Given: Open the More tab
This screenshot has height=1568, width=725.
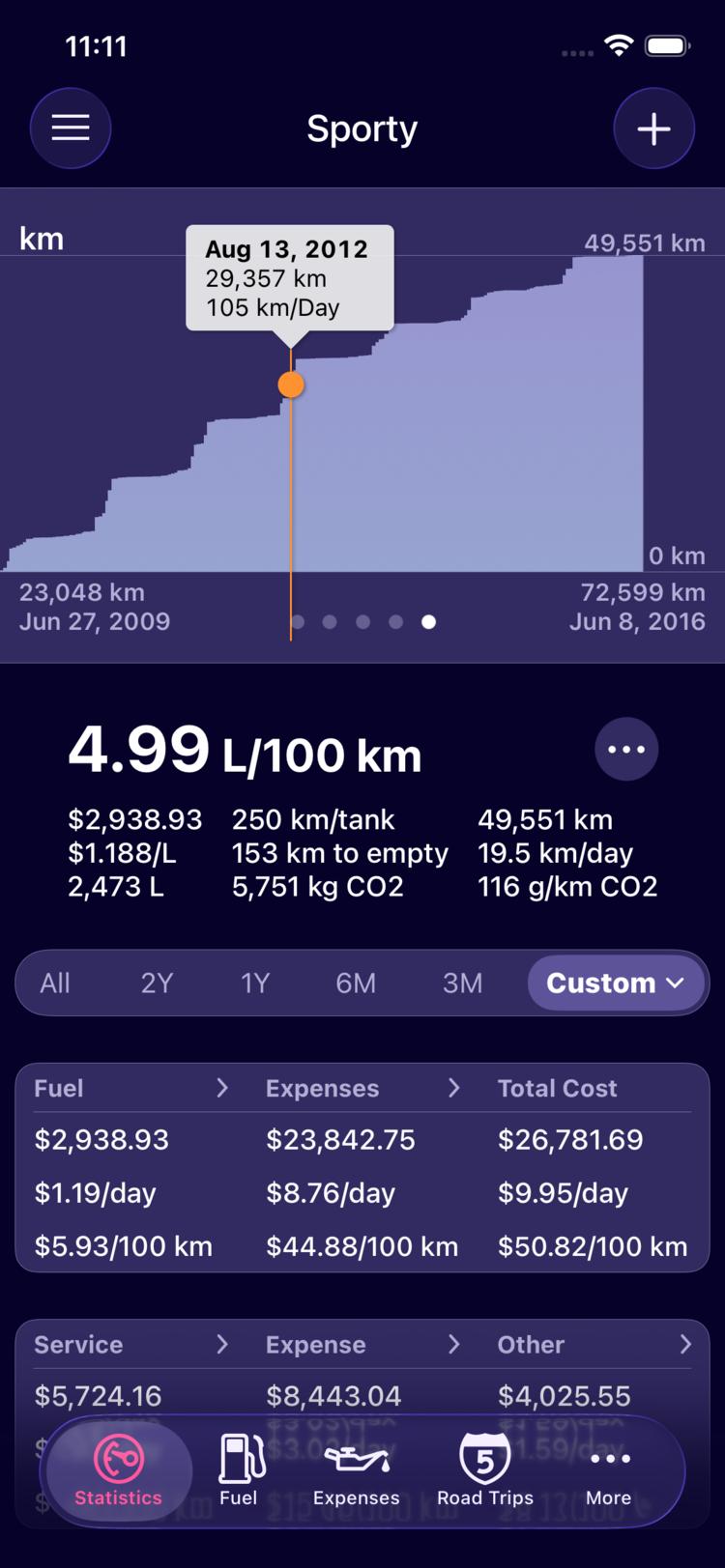Looking at the screenshot, I should (x=609, y=1470).
